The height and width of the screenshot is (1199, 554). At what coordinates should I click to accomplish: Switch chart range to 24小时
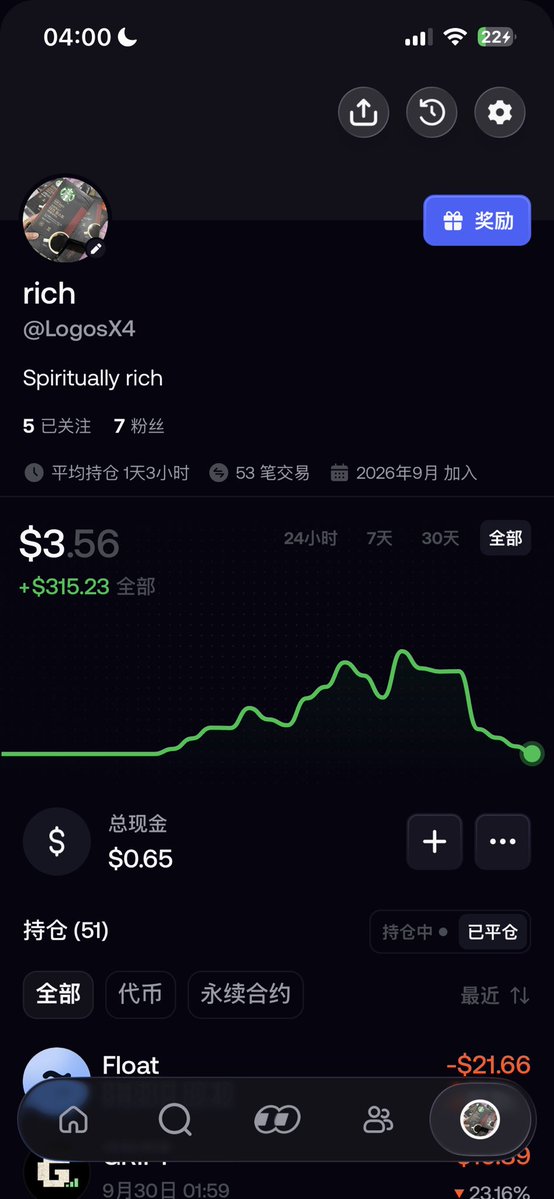tap(311, 538)
